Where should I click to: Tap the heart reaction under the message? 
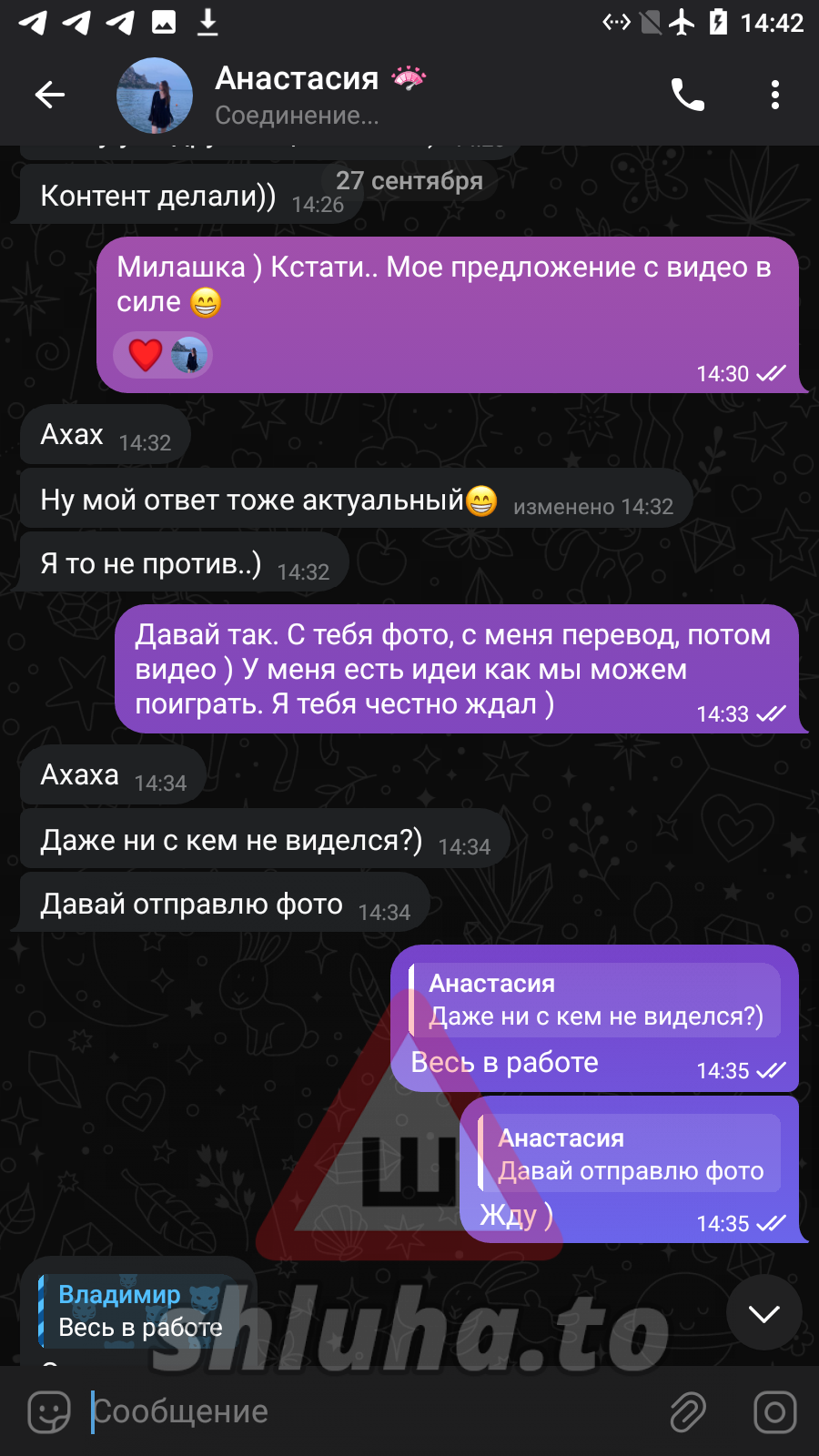(x=146, y=355)
